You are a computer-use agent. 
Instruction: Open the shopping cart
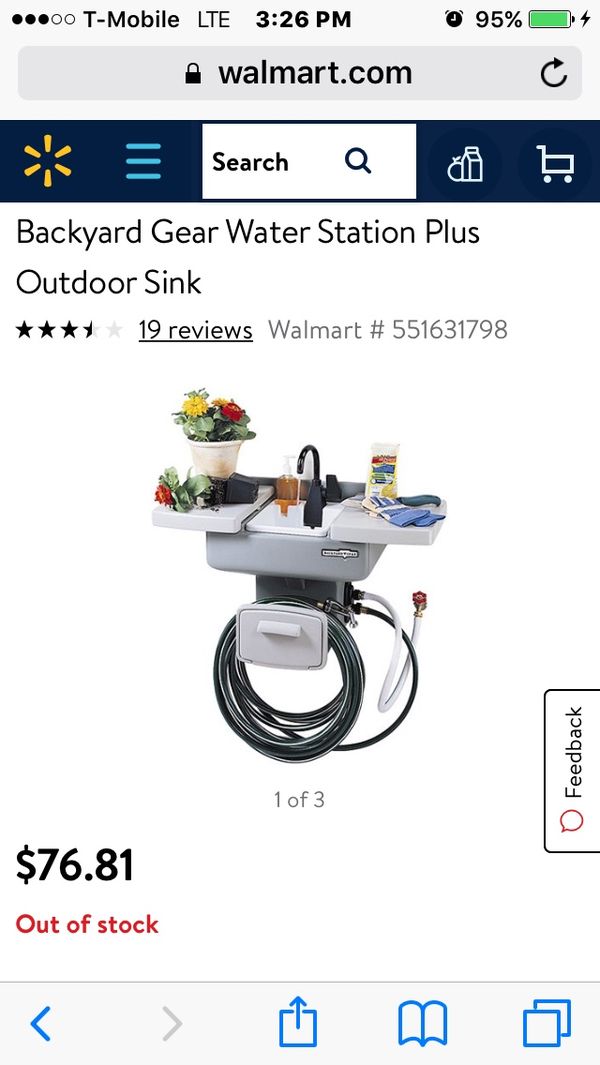click(555, 164)
